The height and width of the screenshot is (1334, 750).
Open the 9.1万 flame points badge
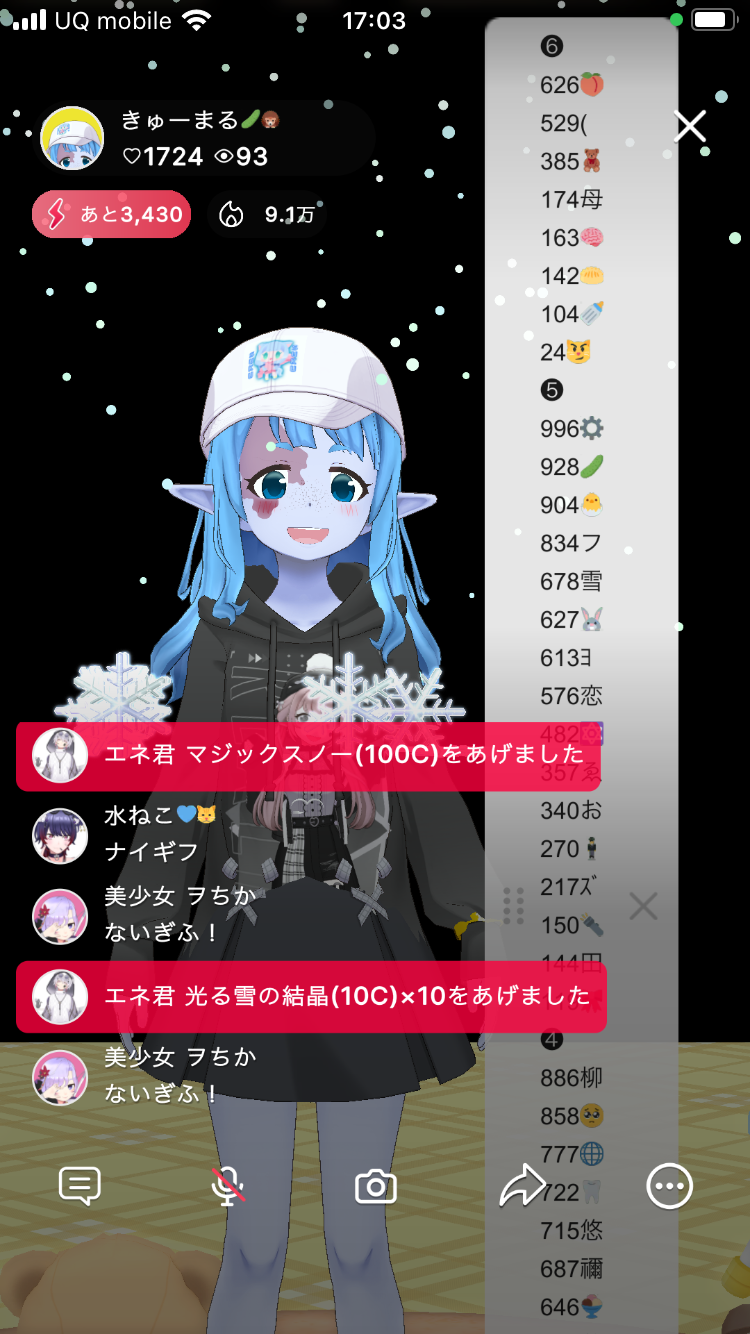click(x=267, y=214)
